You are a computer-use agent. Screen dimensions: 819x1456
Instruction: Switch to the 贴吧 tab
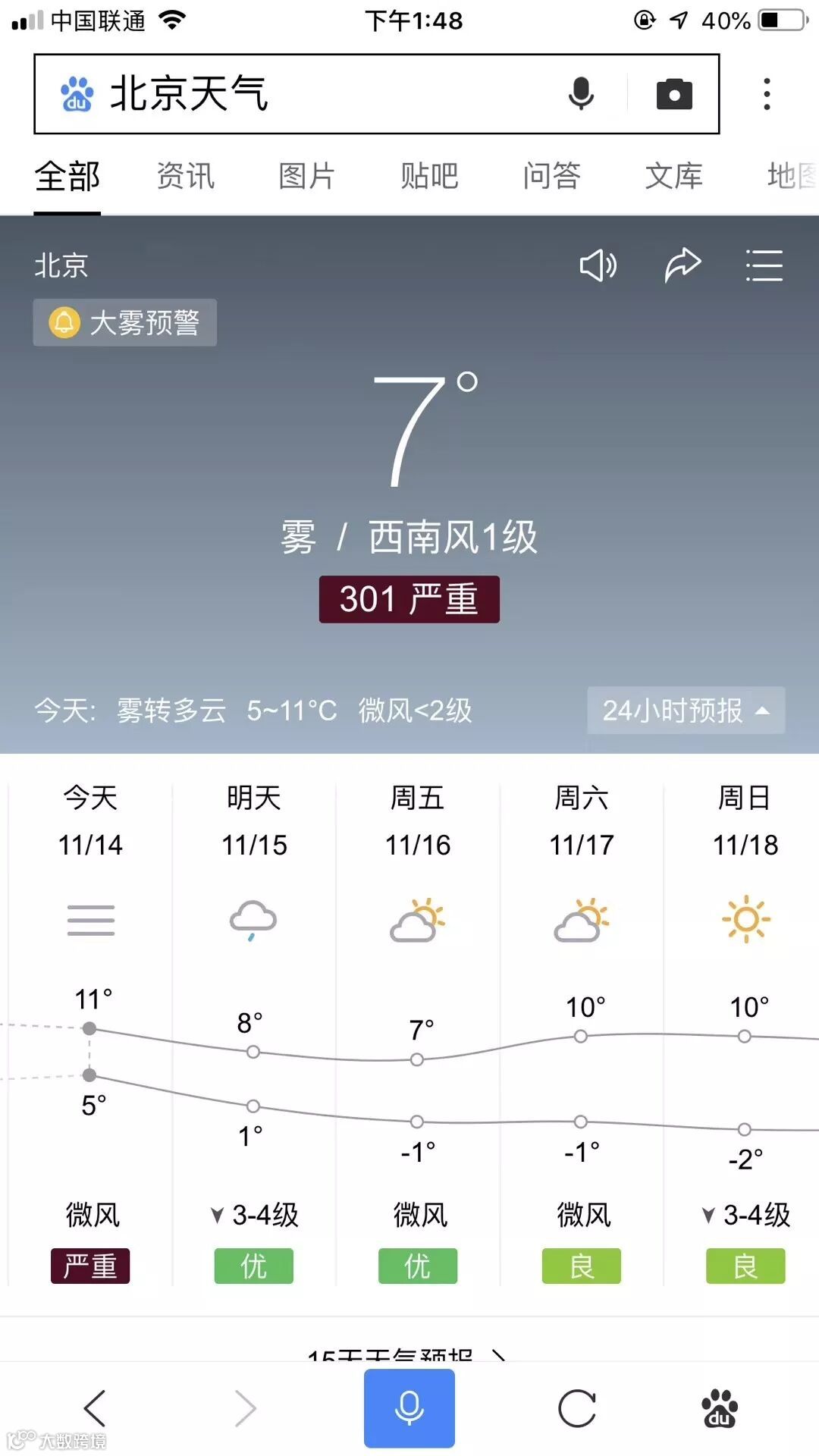429,176
